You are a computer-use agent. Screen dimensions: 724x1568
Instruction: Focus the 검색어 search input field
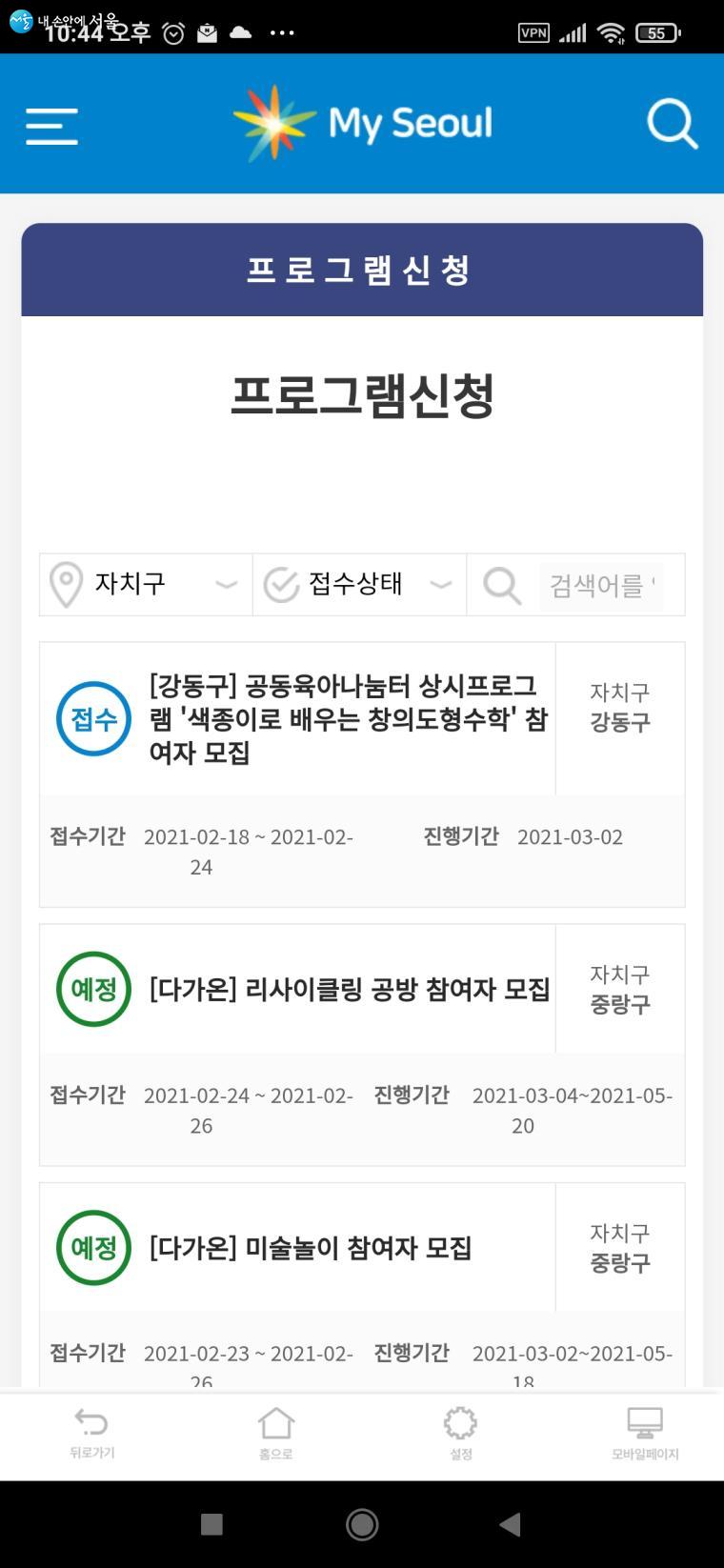601,585
